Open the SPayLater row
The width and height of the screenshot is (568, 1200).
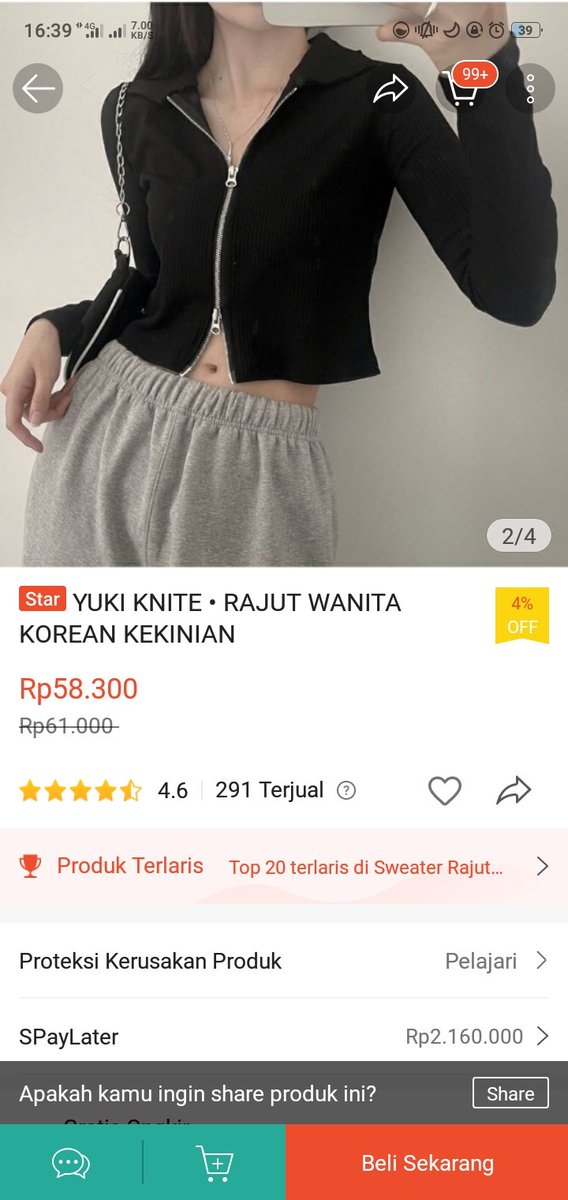pos(284,1036)
